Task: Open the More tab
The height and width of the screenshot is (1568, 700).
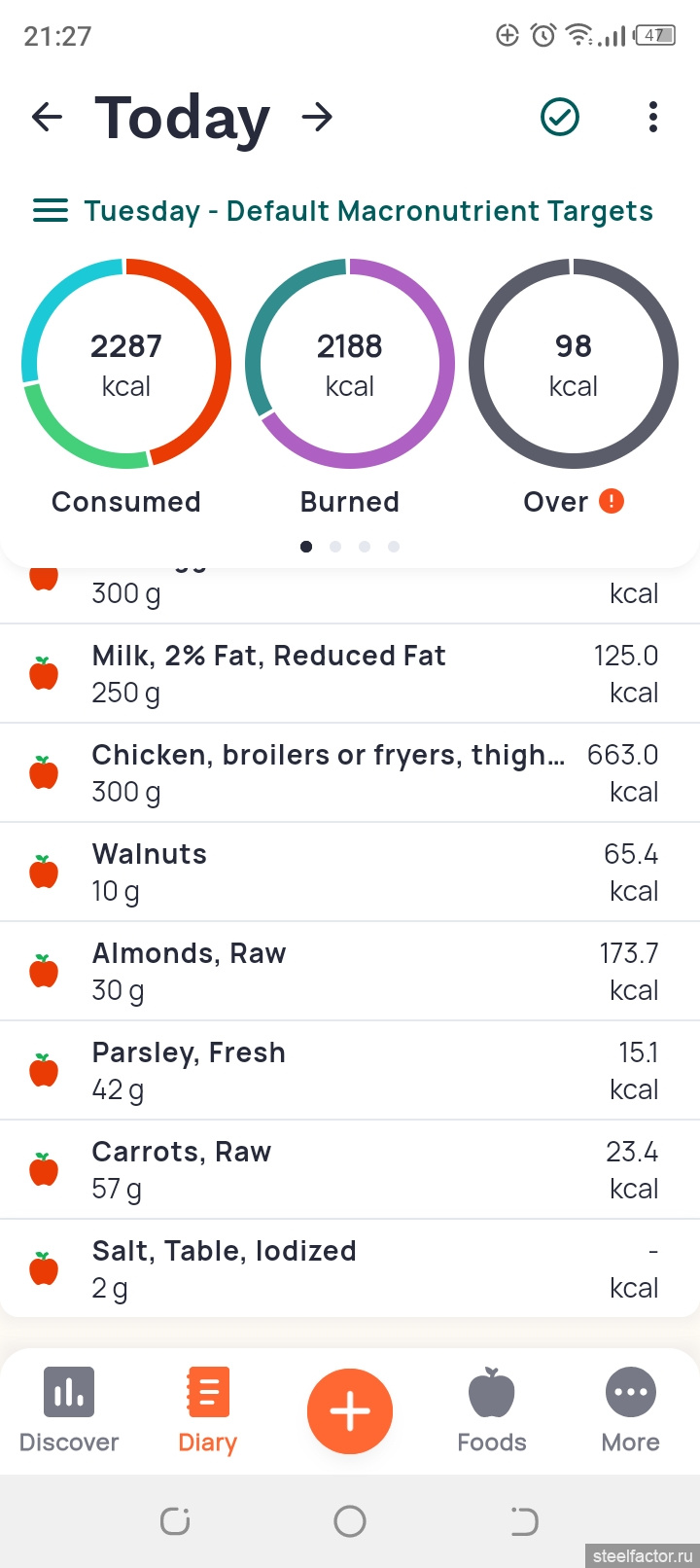Action: tap(631, 1410)
